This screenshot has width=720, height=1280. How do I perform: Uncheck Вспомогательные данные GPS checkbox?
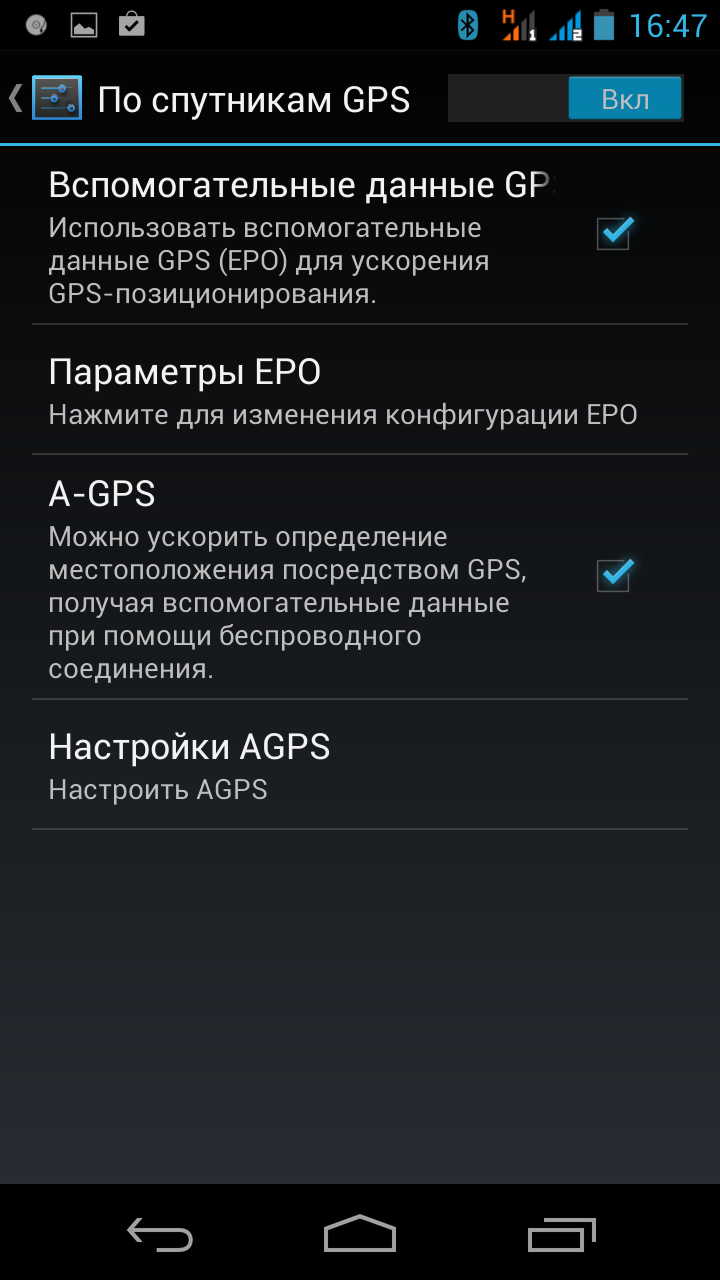613,233
